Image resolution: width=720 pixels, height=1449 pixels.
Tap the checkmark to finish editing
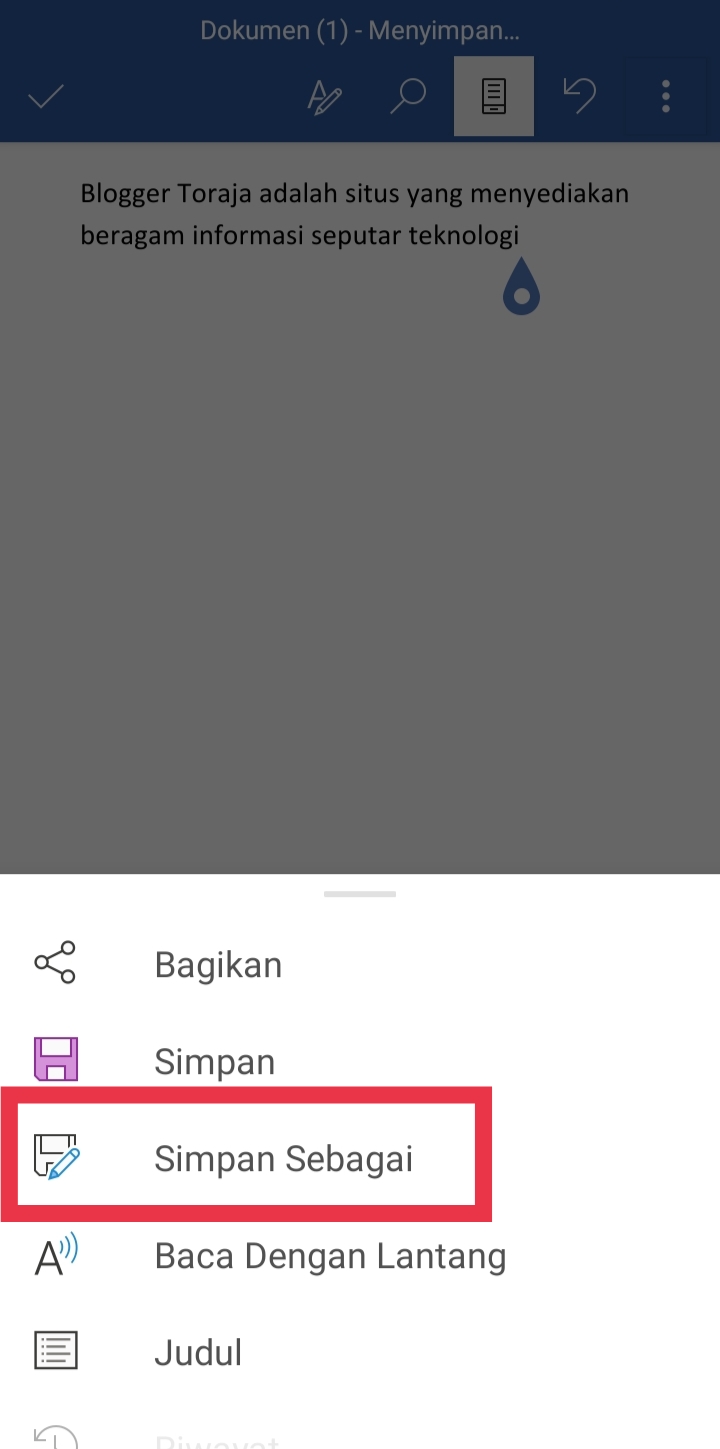[x=46, y=97]
